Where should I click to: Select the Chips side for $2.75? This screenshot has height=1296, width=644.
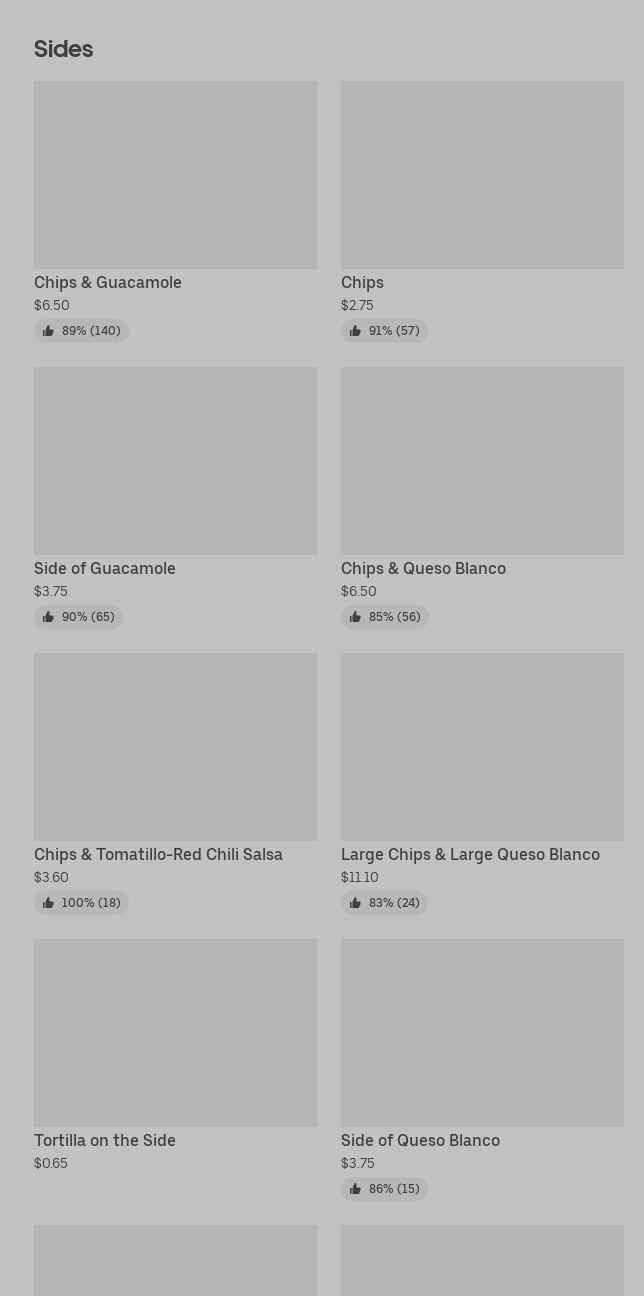click(482, 175)
